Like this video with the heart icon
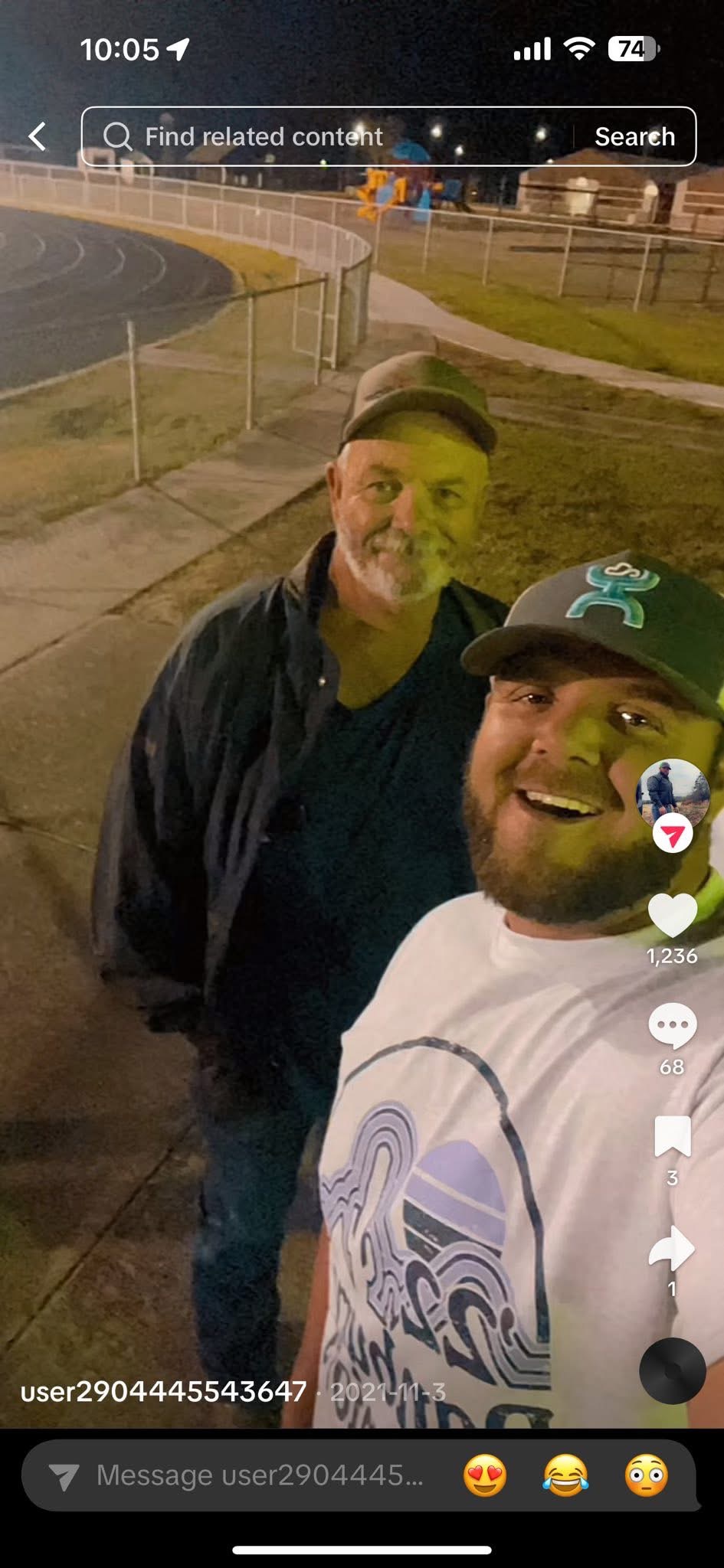The image size is (724, 1568). [672, 916]
